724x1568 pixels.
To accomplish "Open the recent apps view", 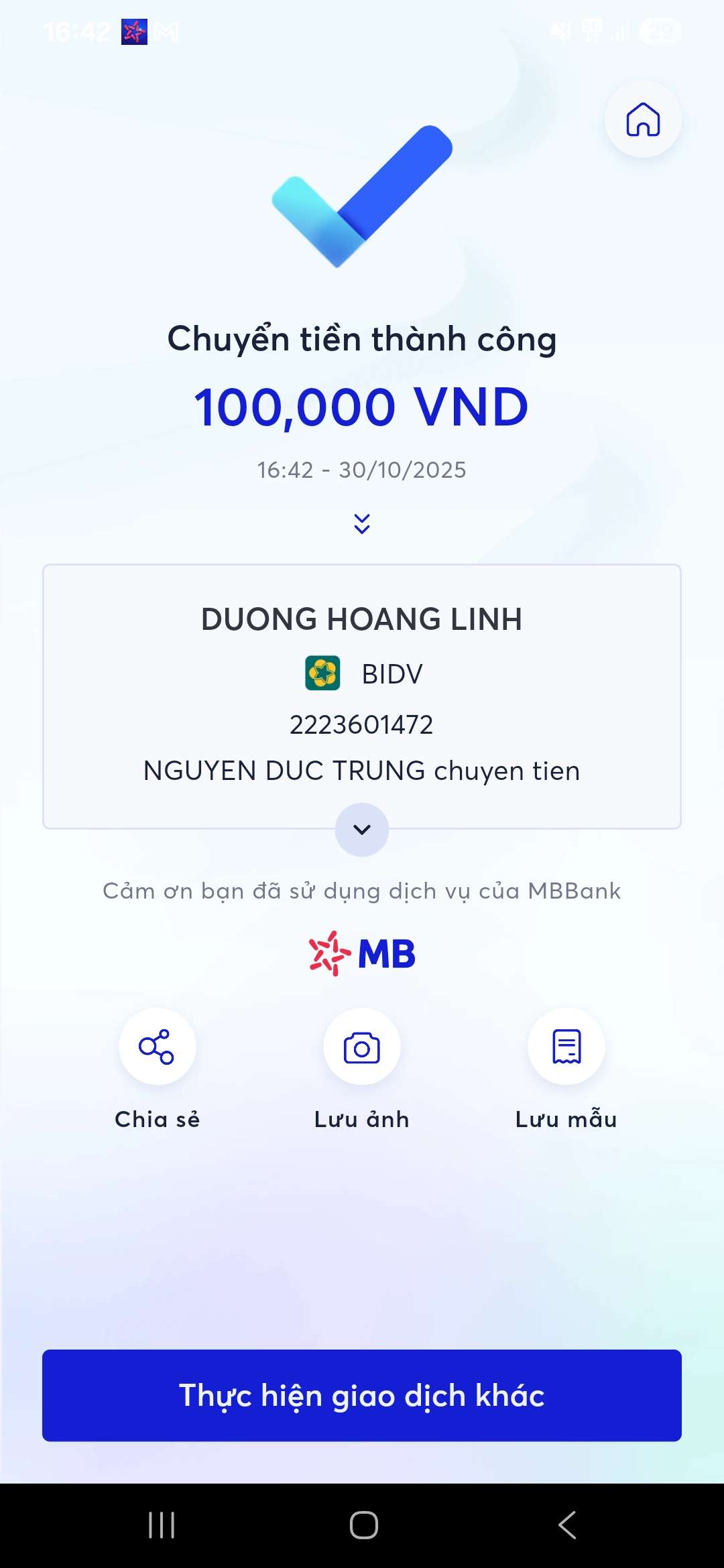I will (x=162, y=1525).
